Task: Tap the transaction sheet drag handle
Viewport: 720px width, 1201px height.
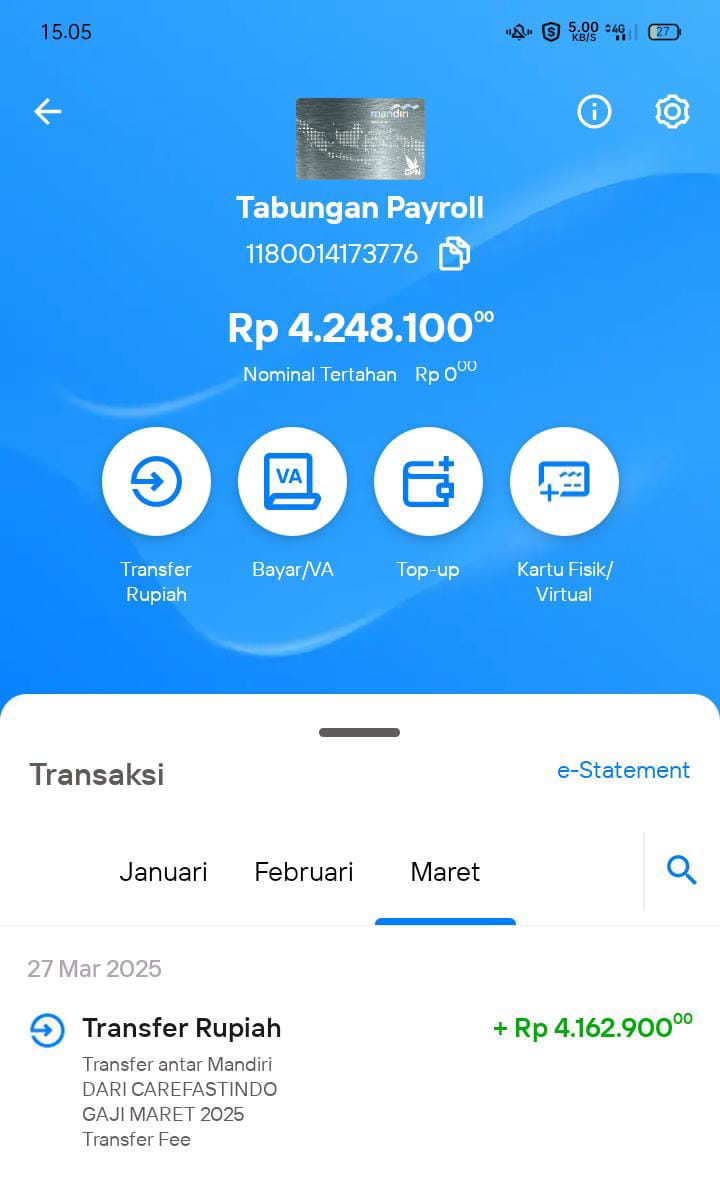Action: click(360, 732)
